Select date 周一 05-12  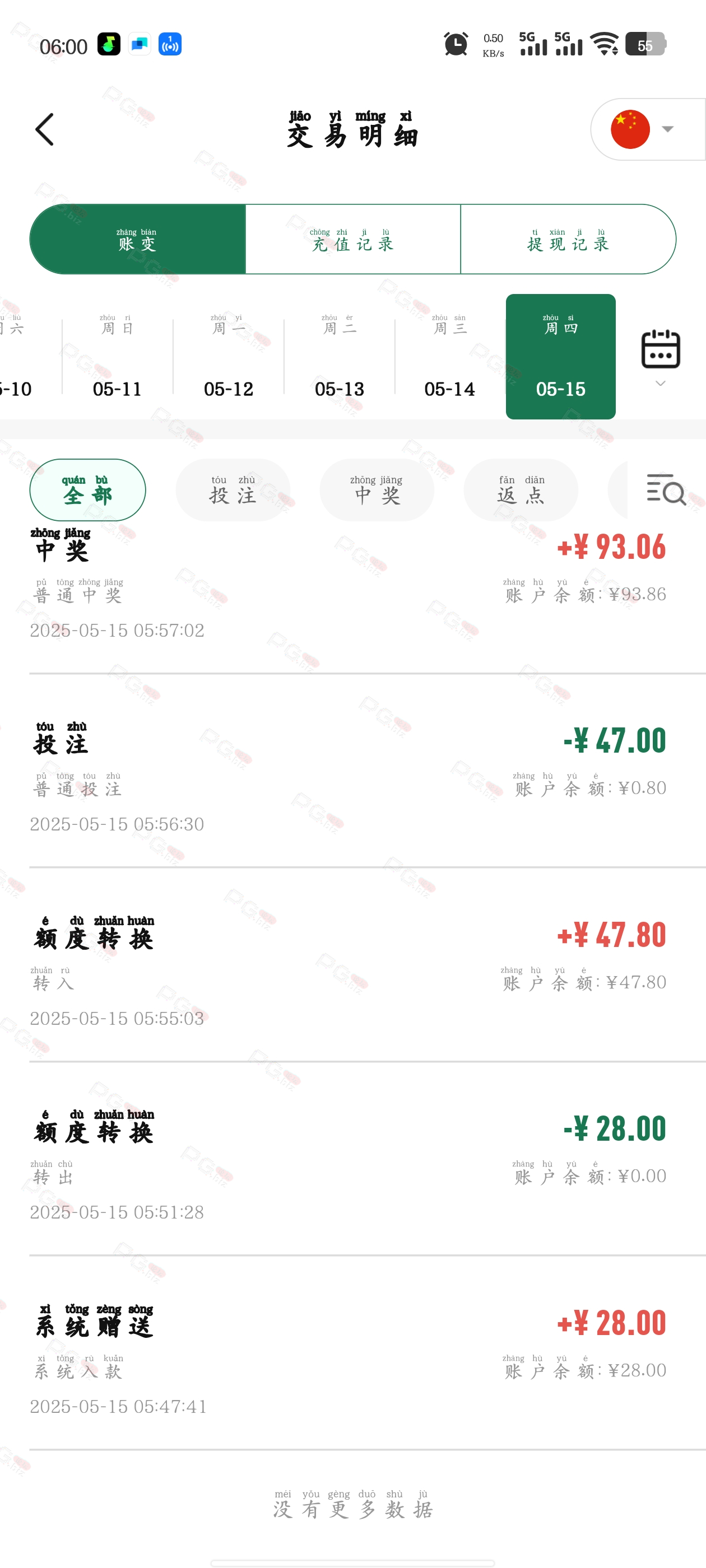(229, 357)
